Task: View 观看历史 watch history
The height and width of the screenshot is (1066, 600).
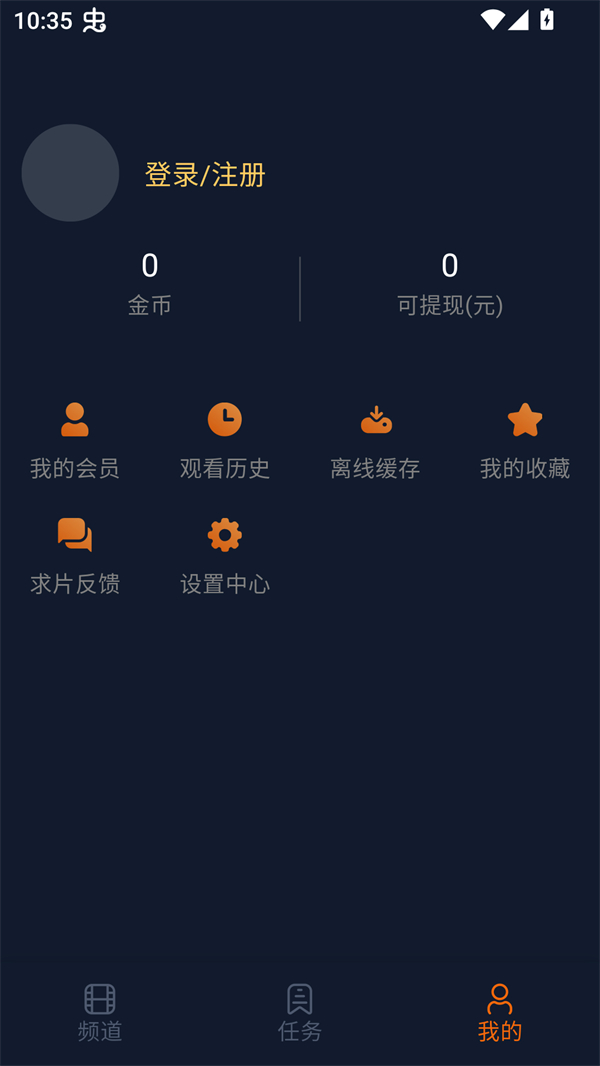Action: pos(225,441)
